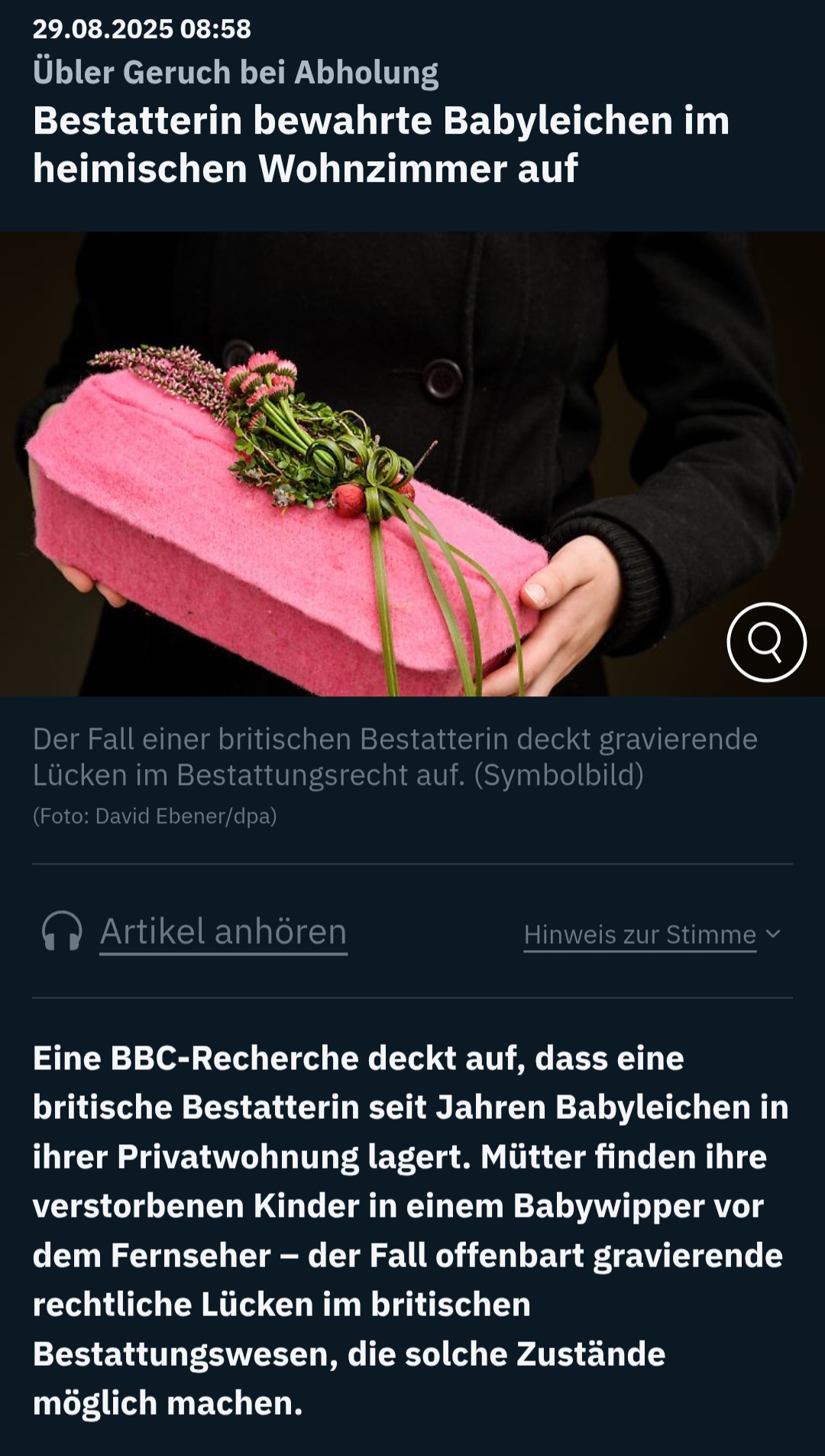Viewport: 825px width, 1456px height.
Task: Listen to the article via Artikel anhören
Action: point(195,932)
